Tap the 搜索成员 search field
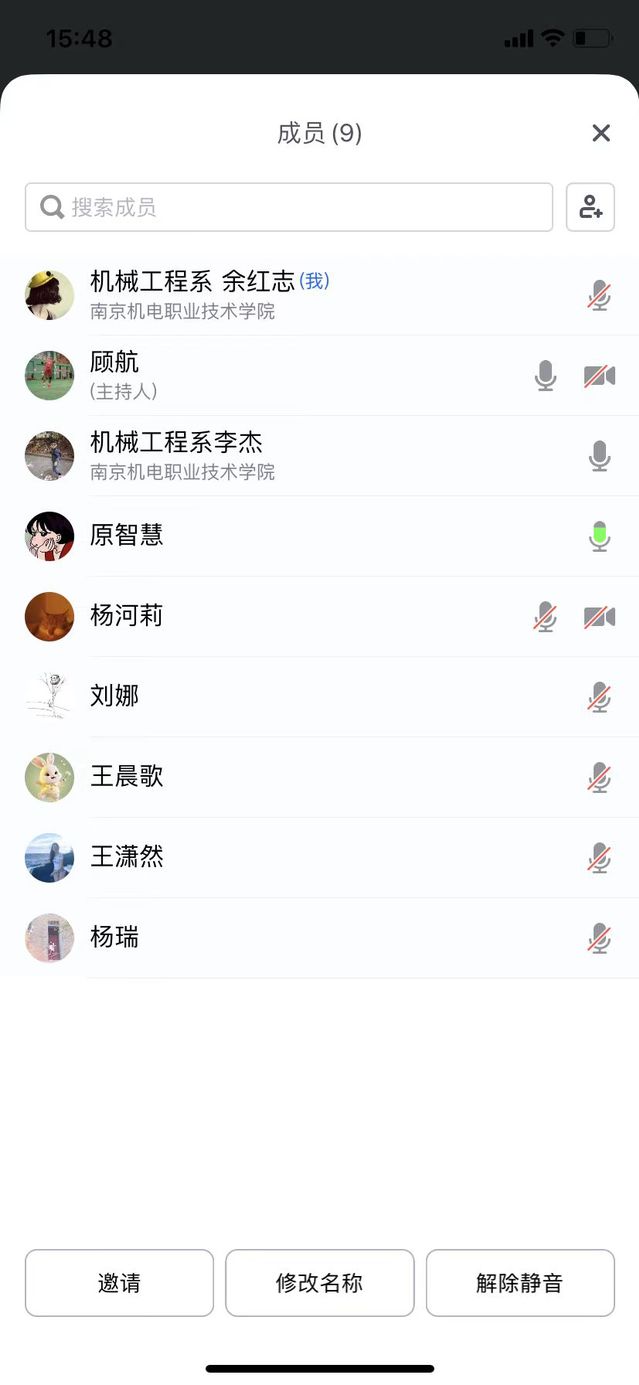This screenshot has width=639, height=1385. 289,207
